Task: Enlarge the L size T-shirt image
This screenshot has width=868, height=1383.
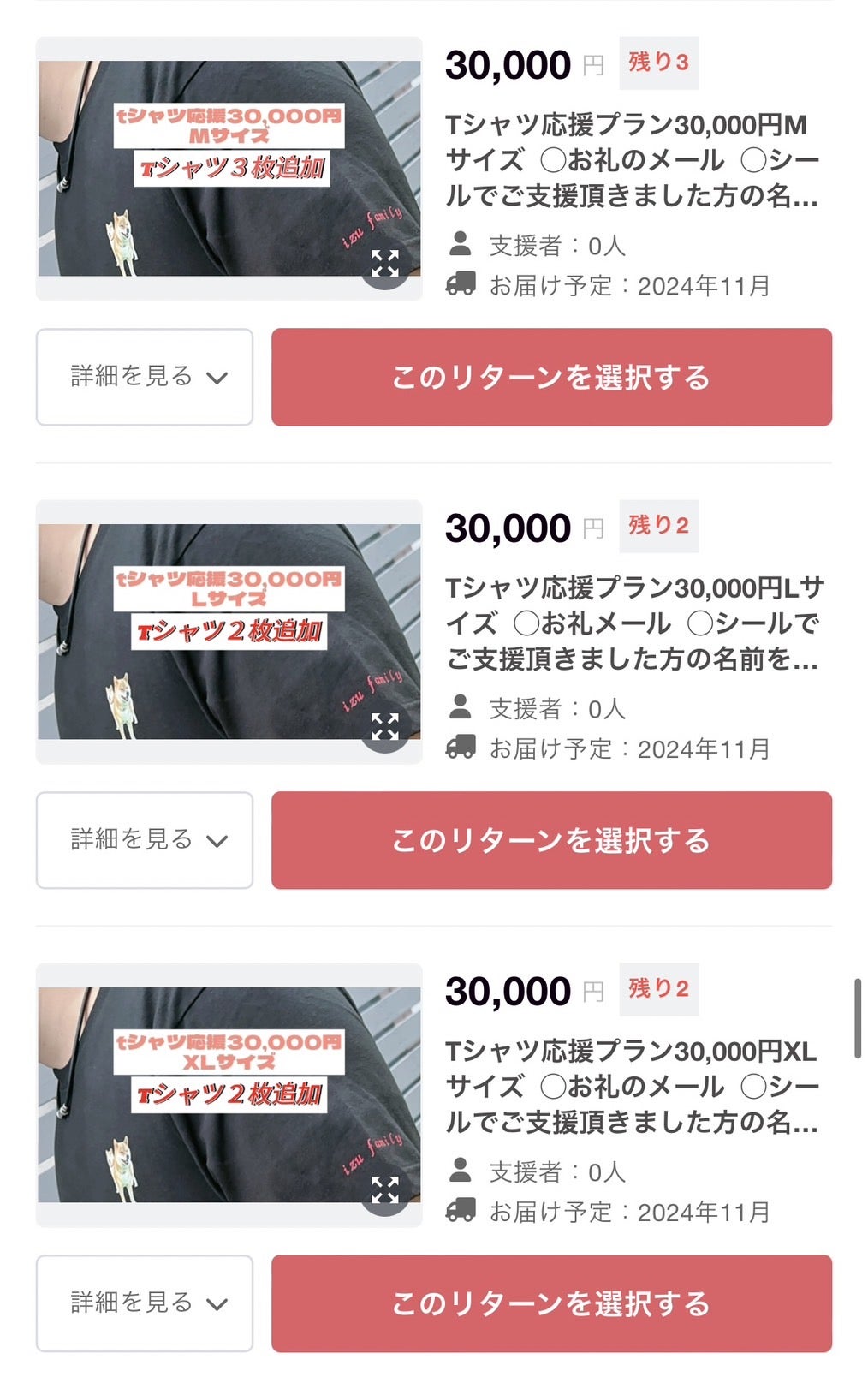Action: click(x=384, y=726)
